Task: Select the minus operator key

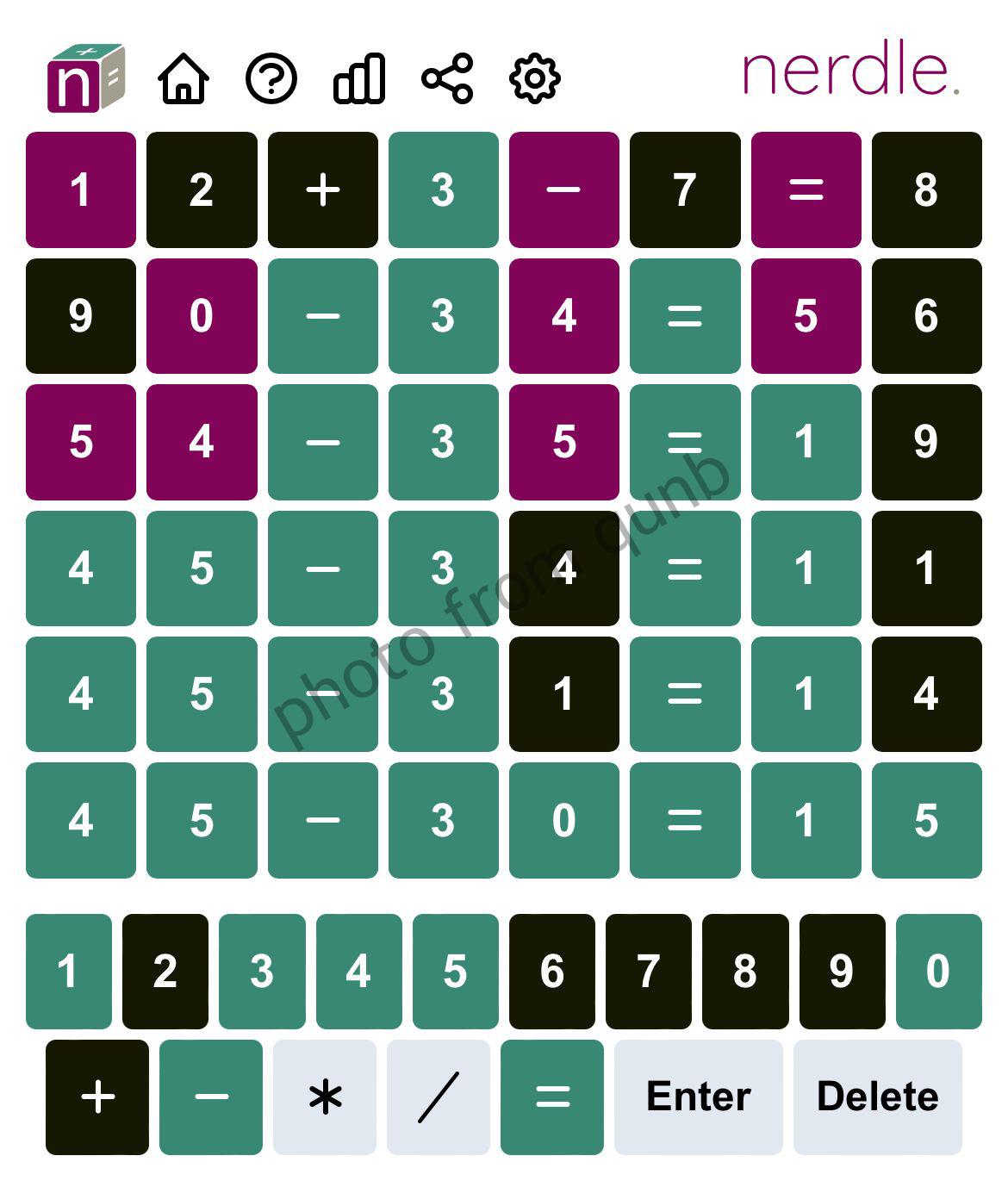Action: pyautogui.click(x=211, y=1097)
